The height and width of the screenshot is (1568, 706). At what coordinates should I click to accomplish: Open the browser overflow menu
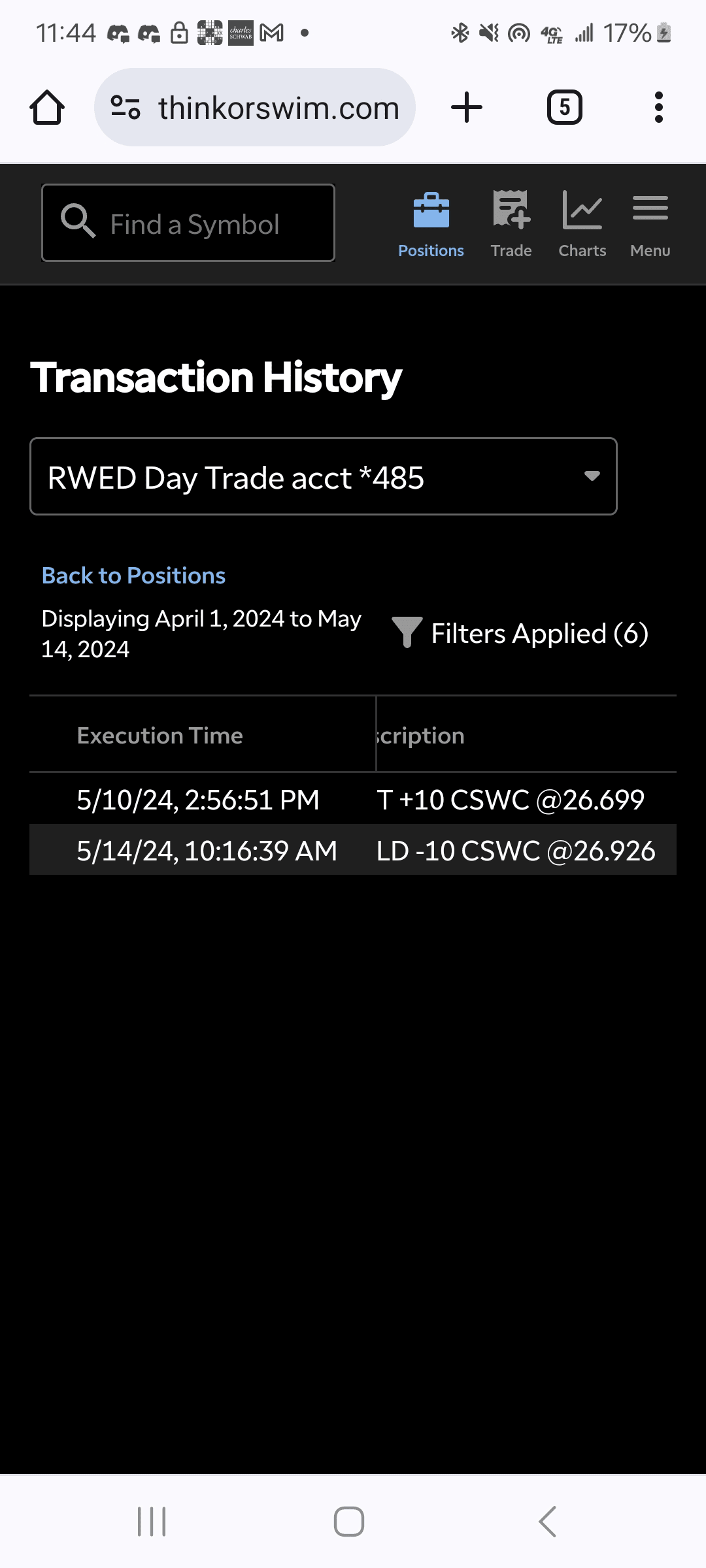tap(658, 108)
